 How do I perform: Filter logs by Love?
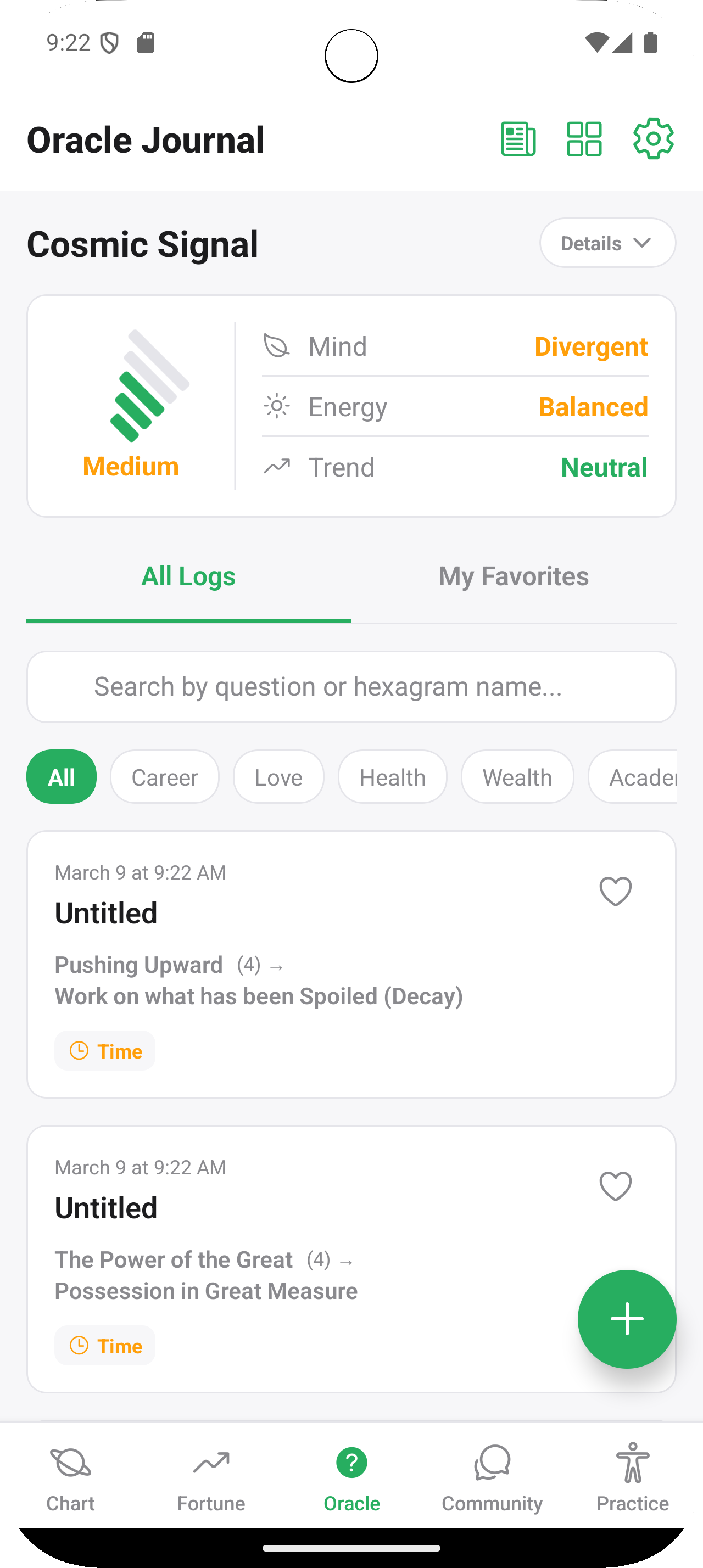(278, 777)
